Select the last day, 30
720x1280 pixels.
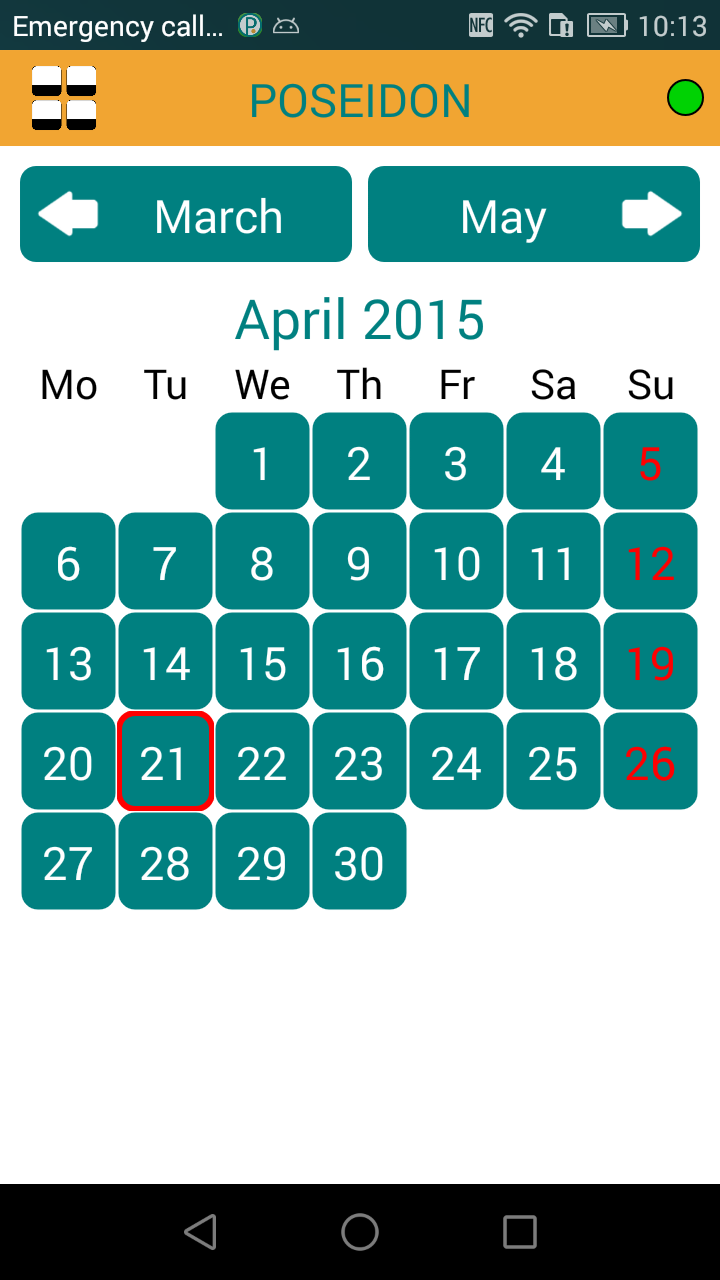pos(359,861)
